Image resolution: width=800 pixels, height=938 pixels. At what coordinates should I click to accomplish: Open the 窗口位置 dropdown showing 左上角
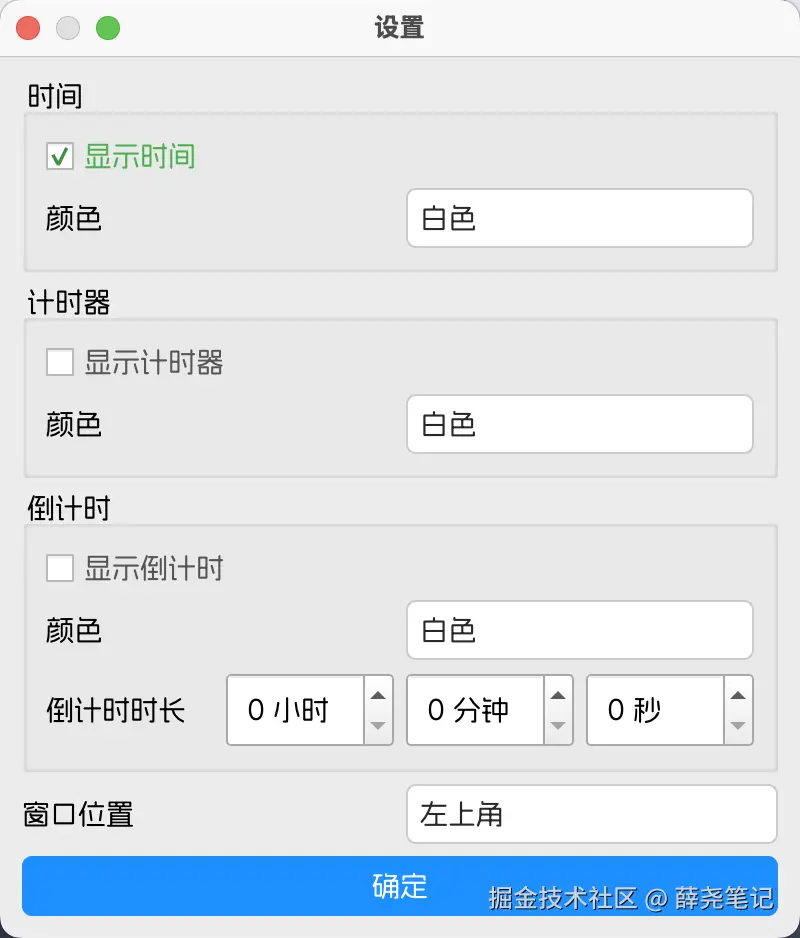[591, 814]
